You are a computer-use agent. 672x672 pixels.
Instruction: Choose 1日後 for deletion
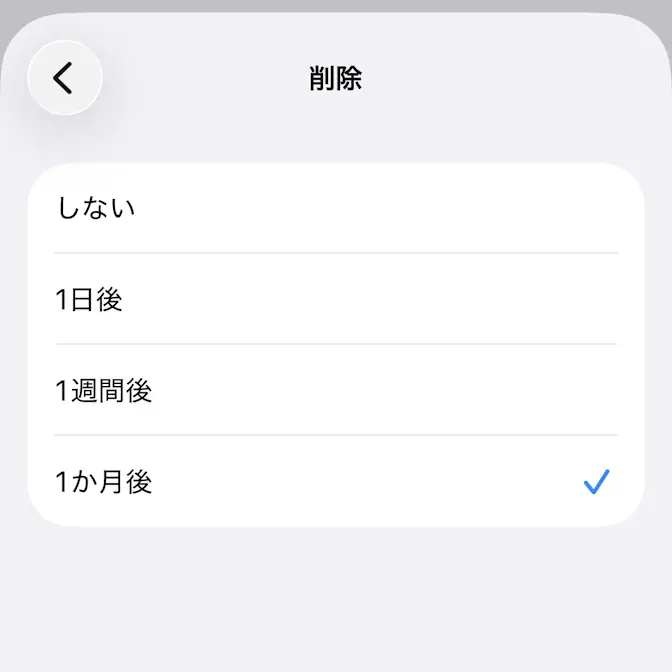point(336,299)
